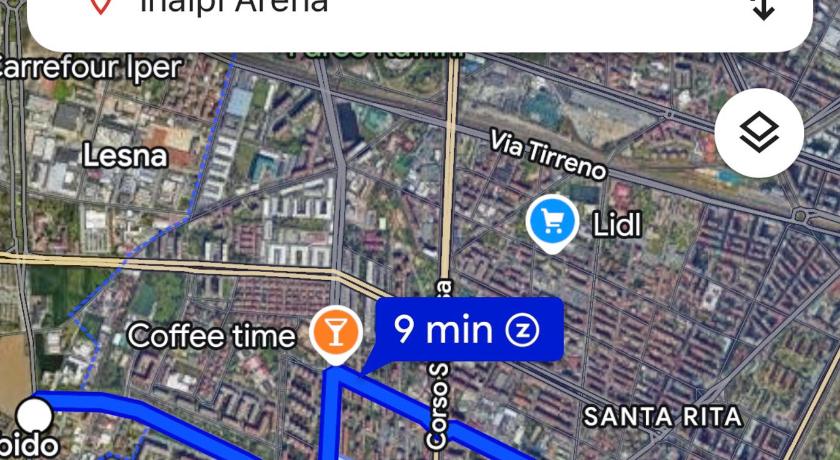Open the map layers button
This screenshot has height=460, width=840.
pyautogui.click(x=758, y=133)
